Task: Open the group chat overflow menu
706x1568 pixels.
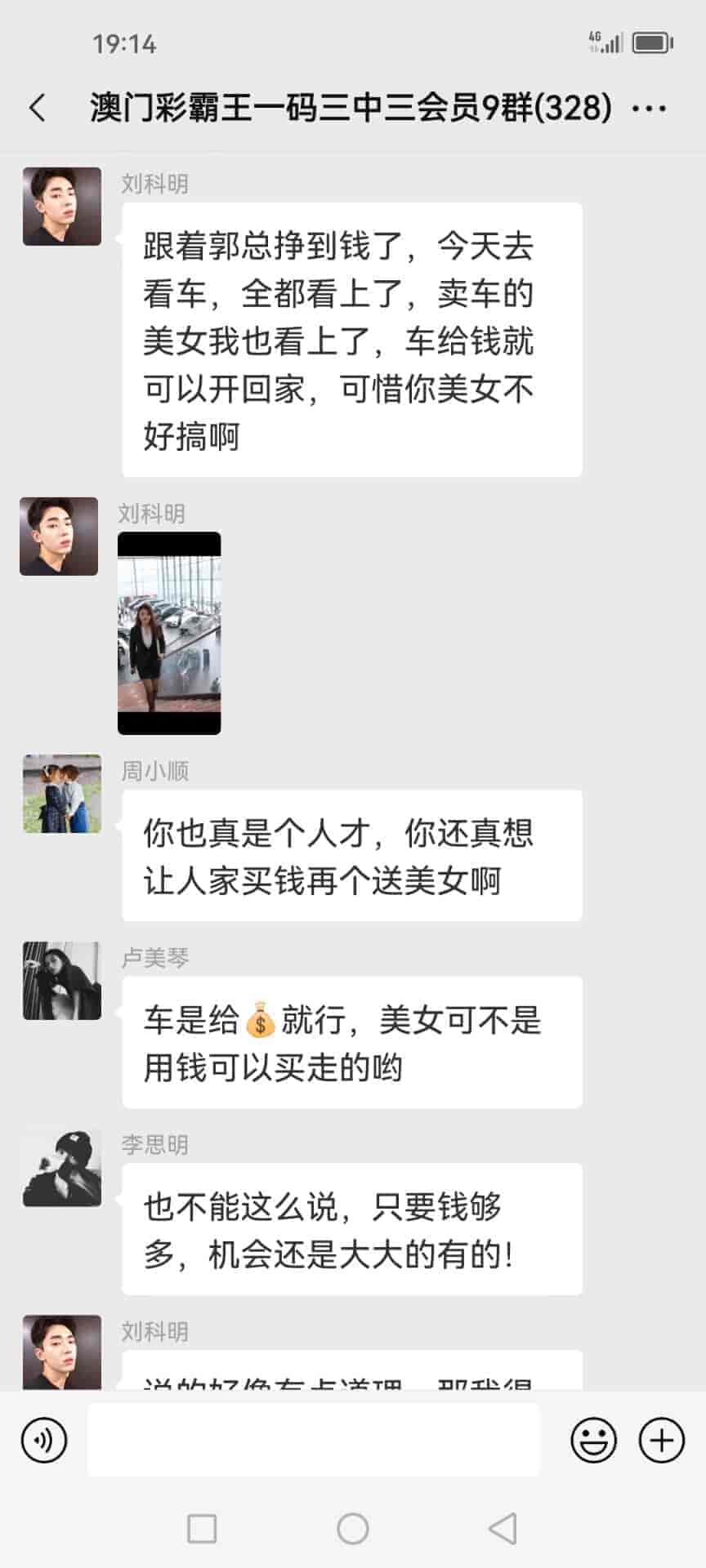Action: [x=650, y=108]
